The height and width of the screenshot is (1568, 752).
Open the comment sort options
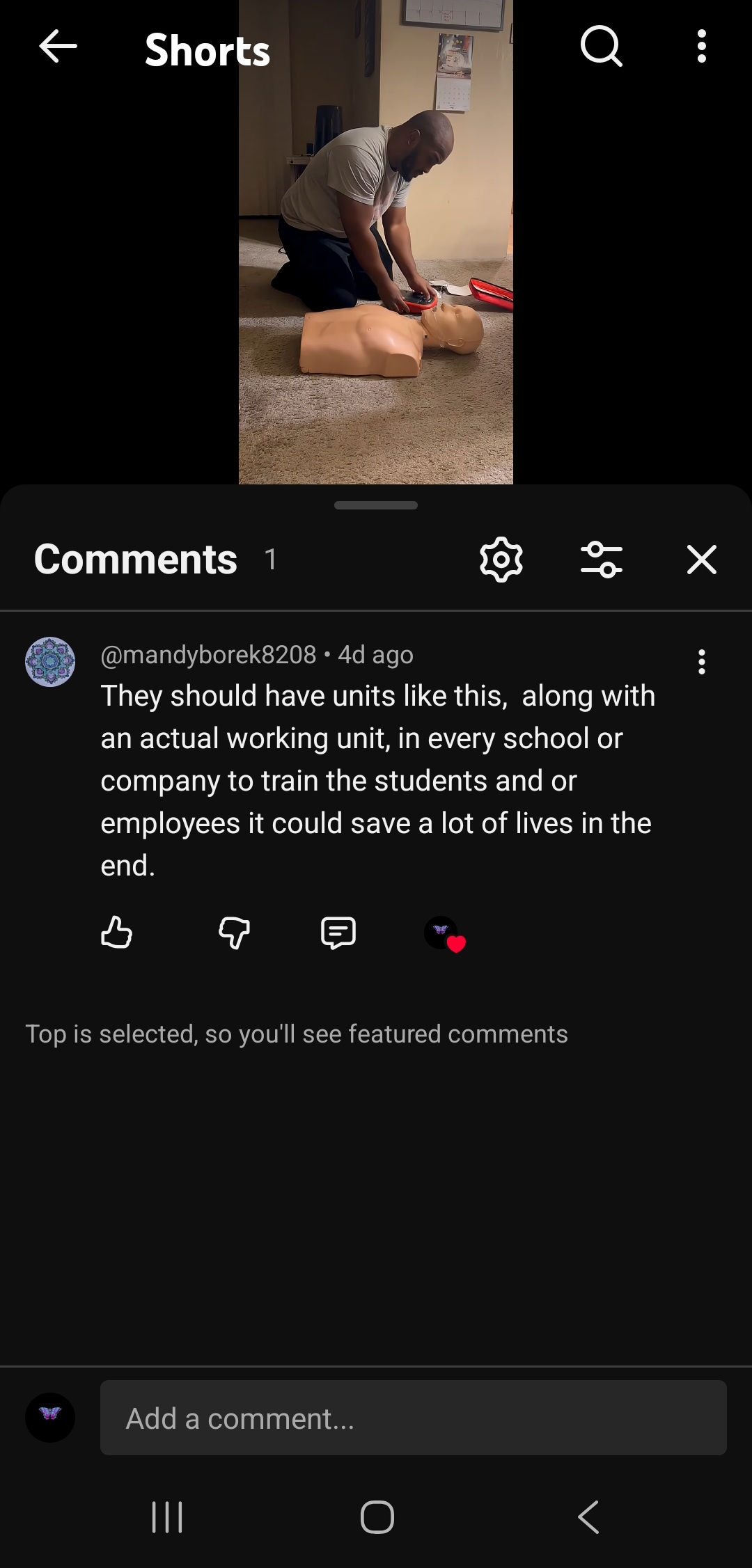coord(602,560)
